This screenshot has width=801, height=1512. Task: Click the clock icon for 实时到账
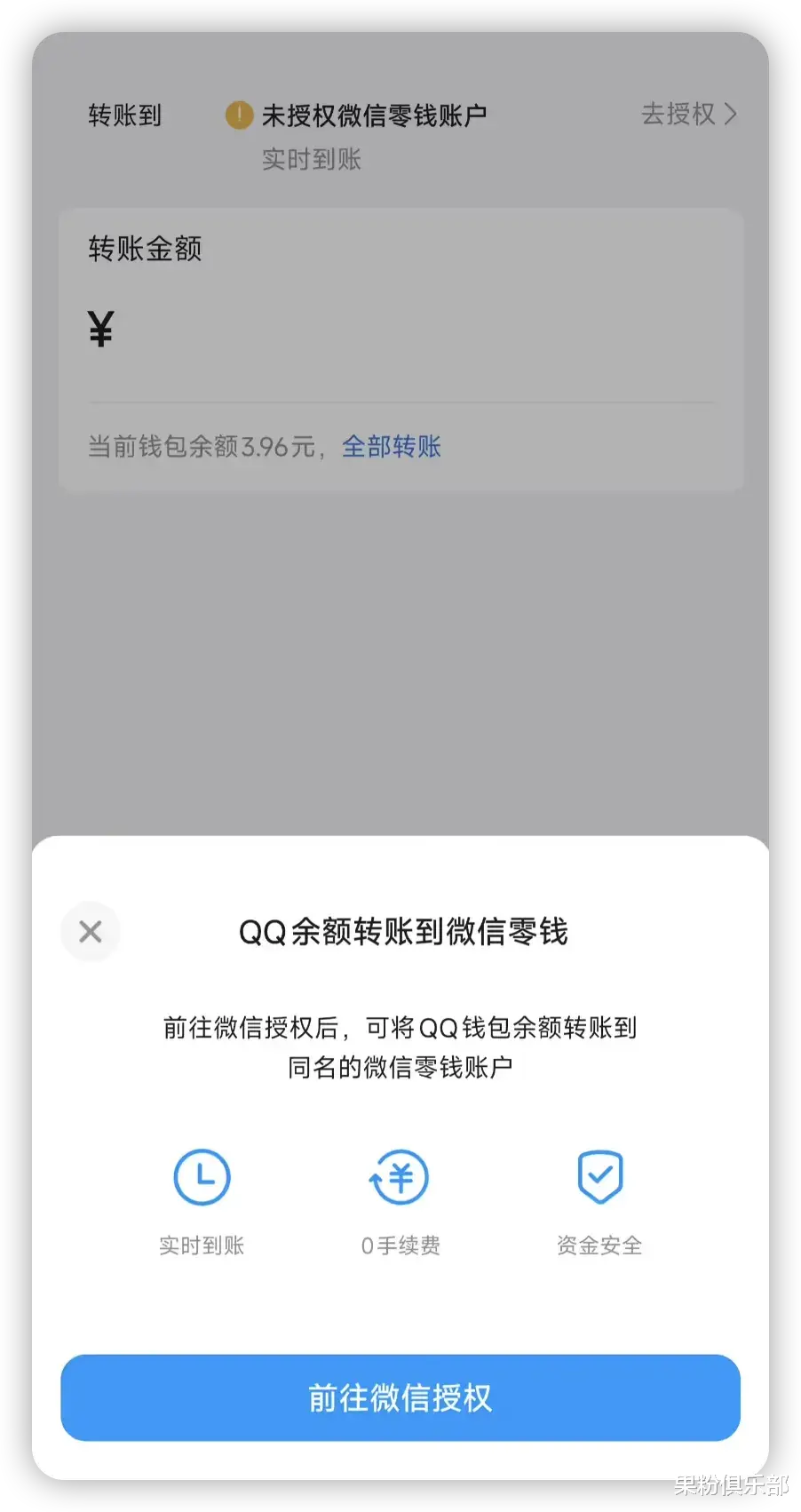pos(202,1178)
